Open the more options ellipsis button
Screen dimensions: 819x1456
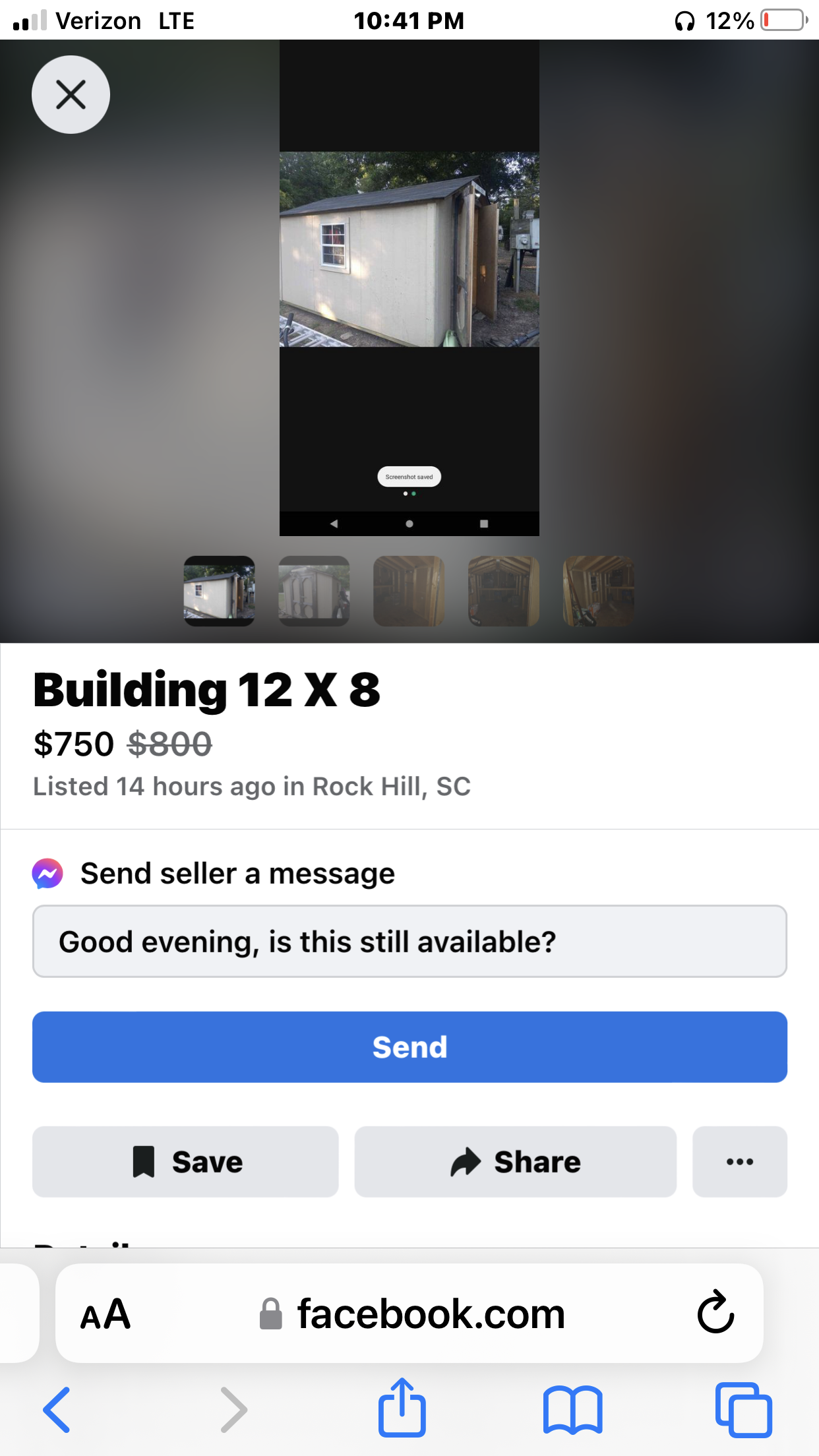pos(740,1162)
